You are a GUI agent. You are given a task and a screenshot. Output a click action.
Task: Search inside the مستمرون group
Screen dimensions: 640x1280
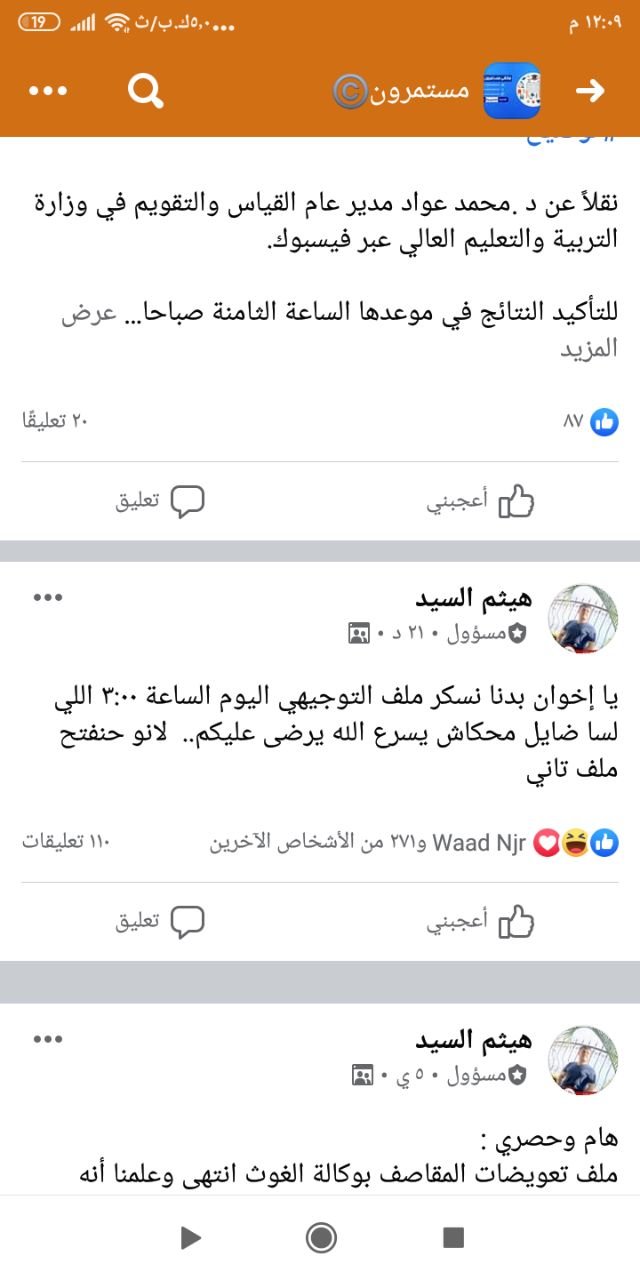[145, 91]
